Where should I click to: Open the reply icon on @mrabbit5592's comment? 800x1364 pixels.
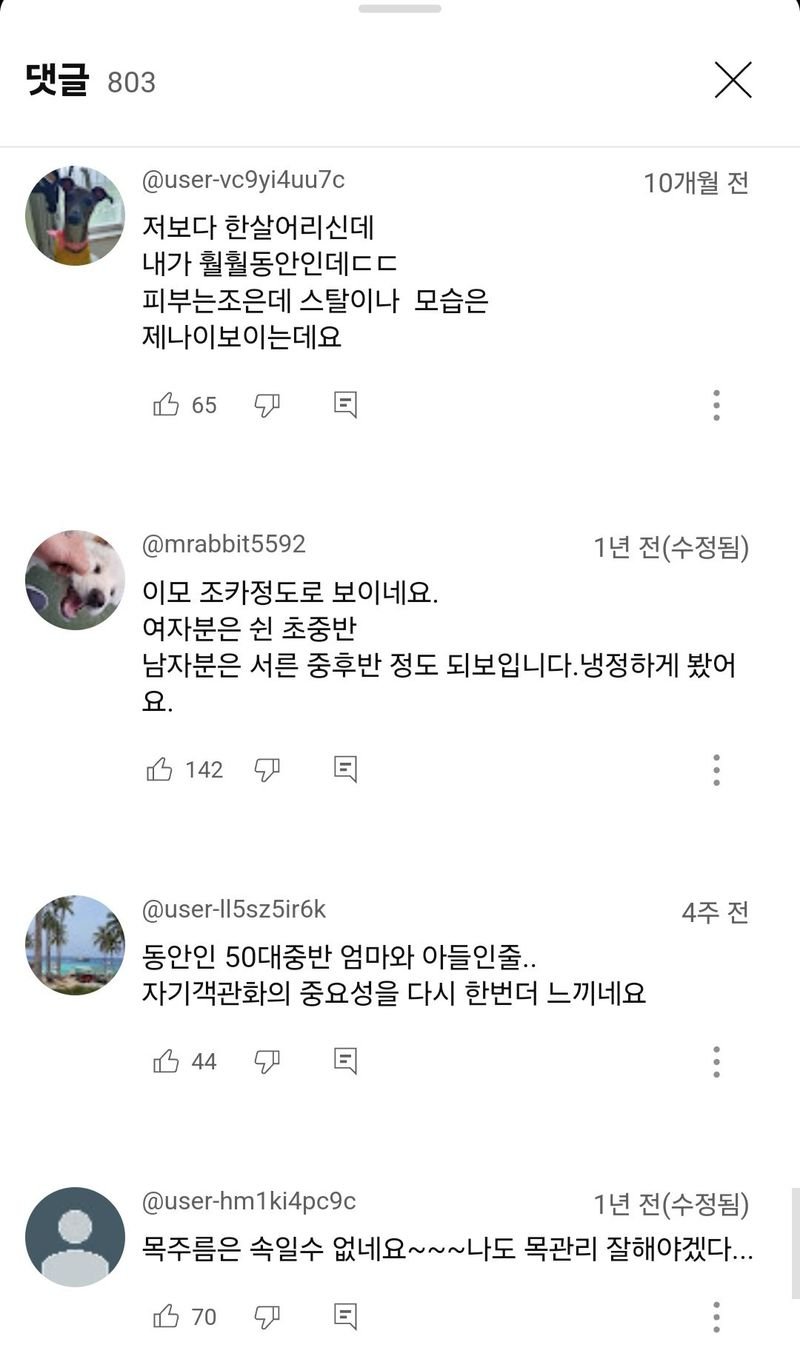pos(347,769)
